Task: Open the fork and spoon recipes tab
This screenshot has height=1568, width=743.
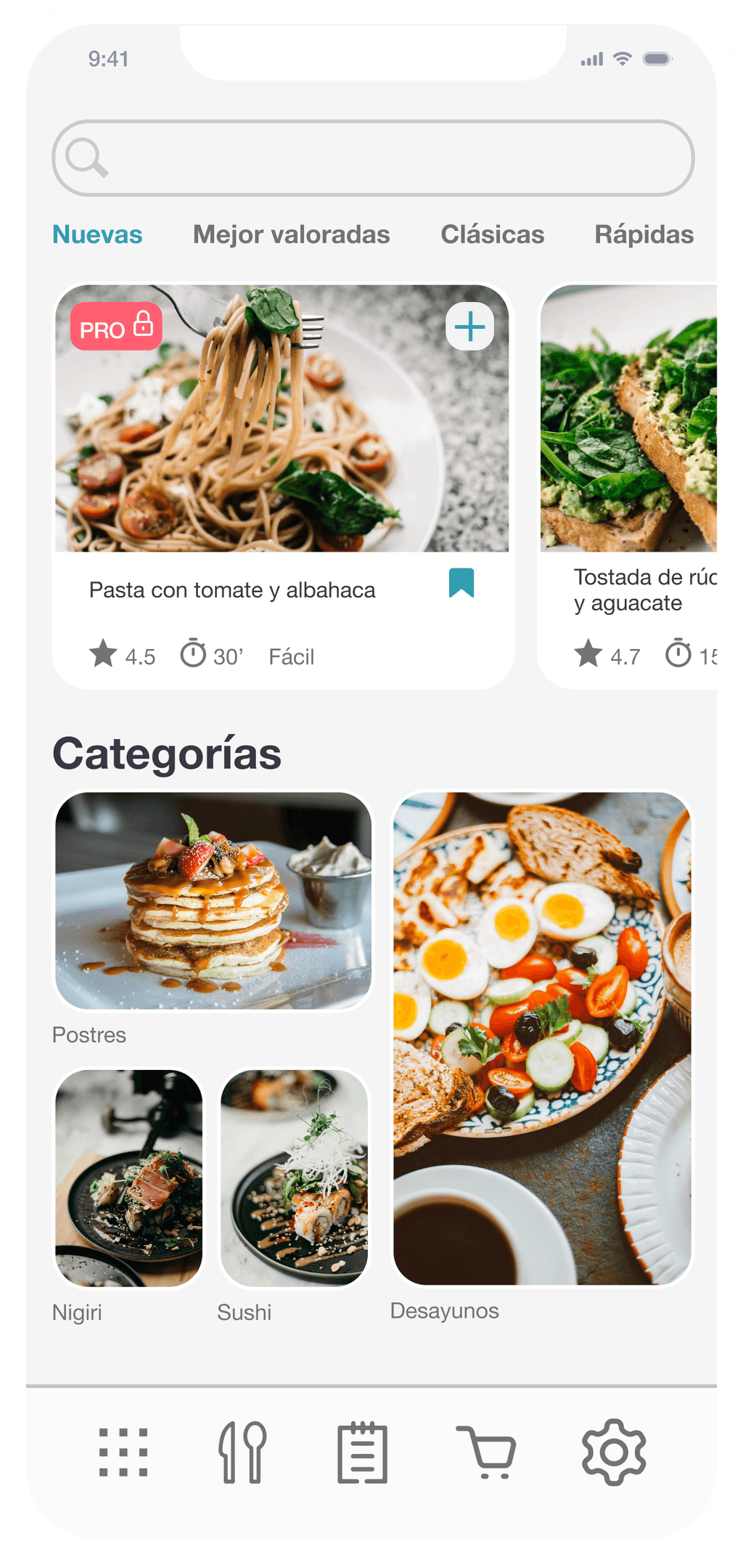Action: pos(242,1452)
